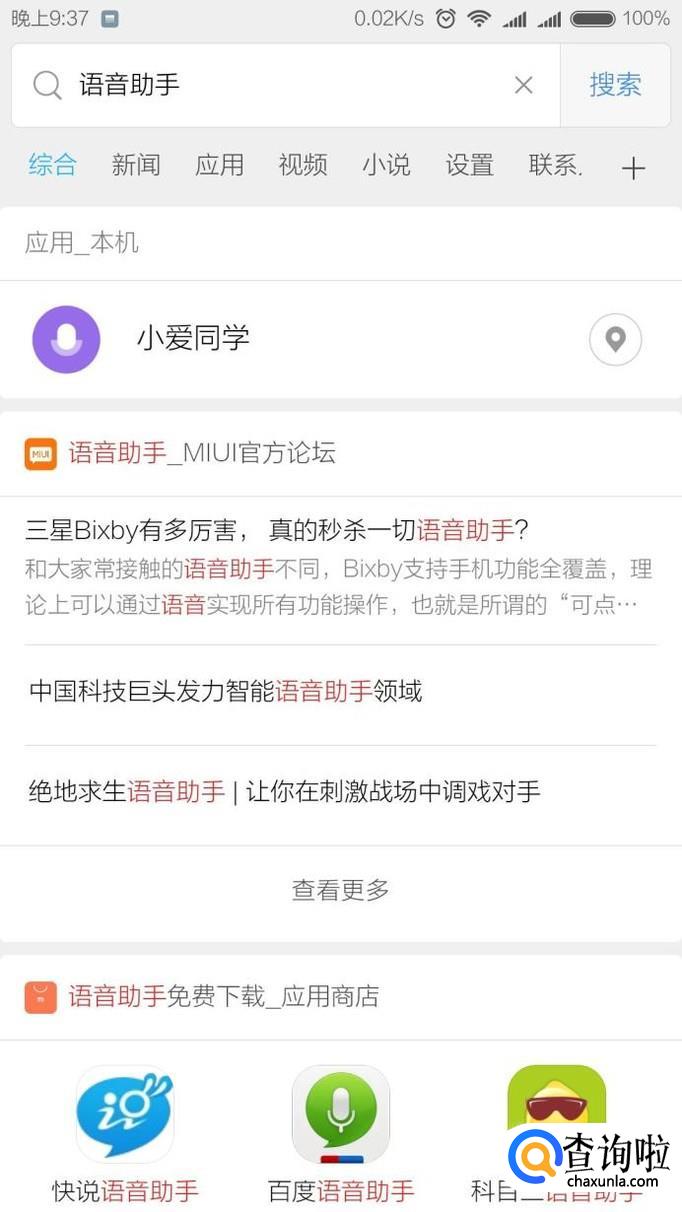Viewport: 682px width, 1212px height.
Task: Open the 小爱同学 app
Action: pos(192,339)
